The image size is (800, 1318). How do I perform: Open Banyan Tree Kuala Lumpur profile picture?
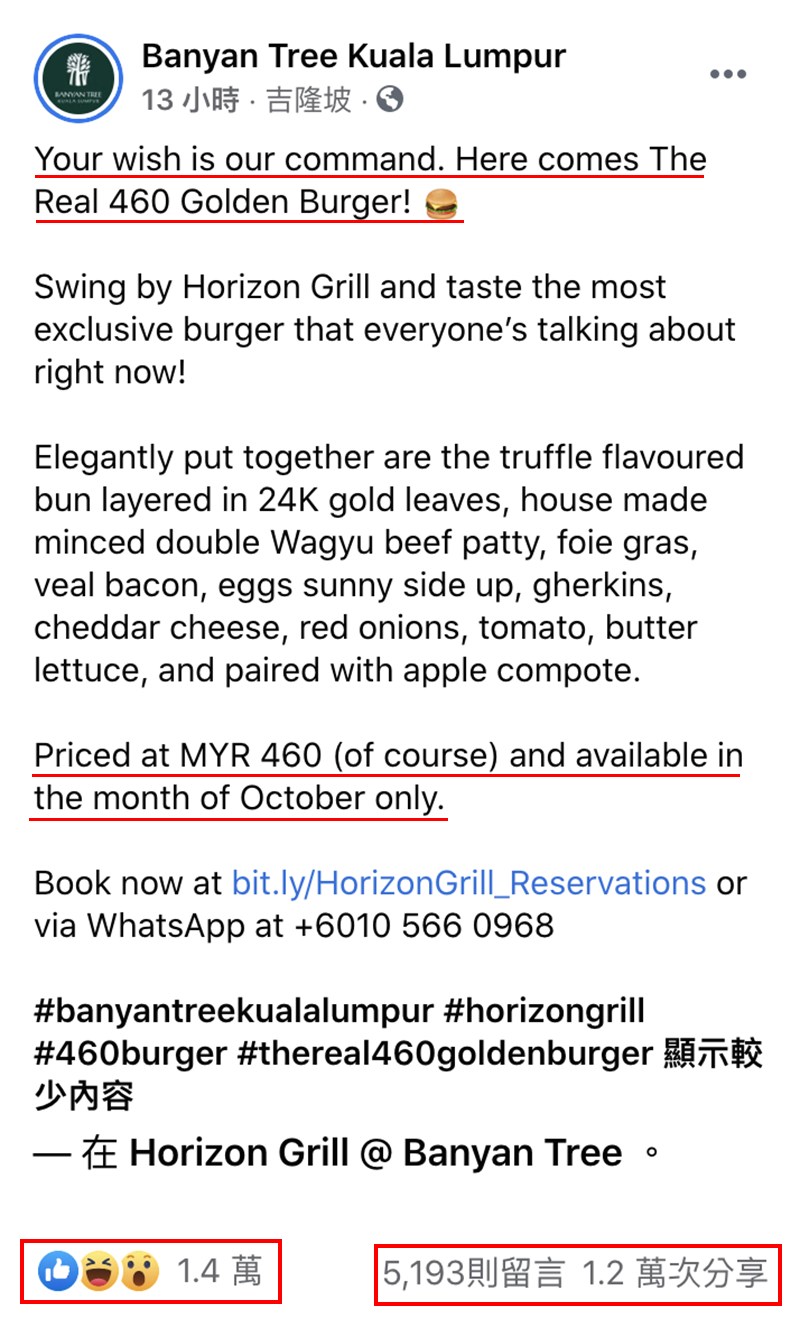click(x=78, y=77)
